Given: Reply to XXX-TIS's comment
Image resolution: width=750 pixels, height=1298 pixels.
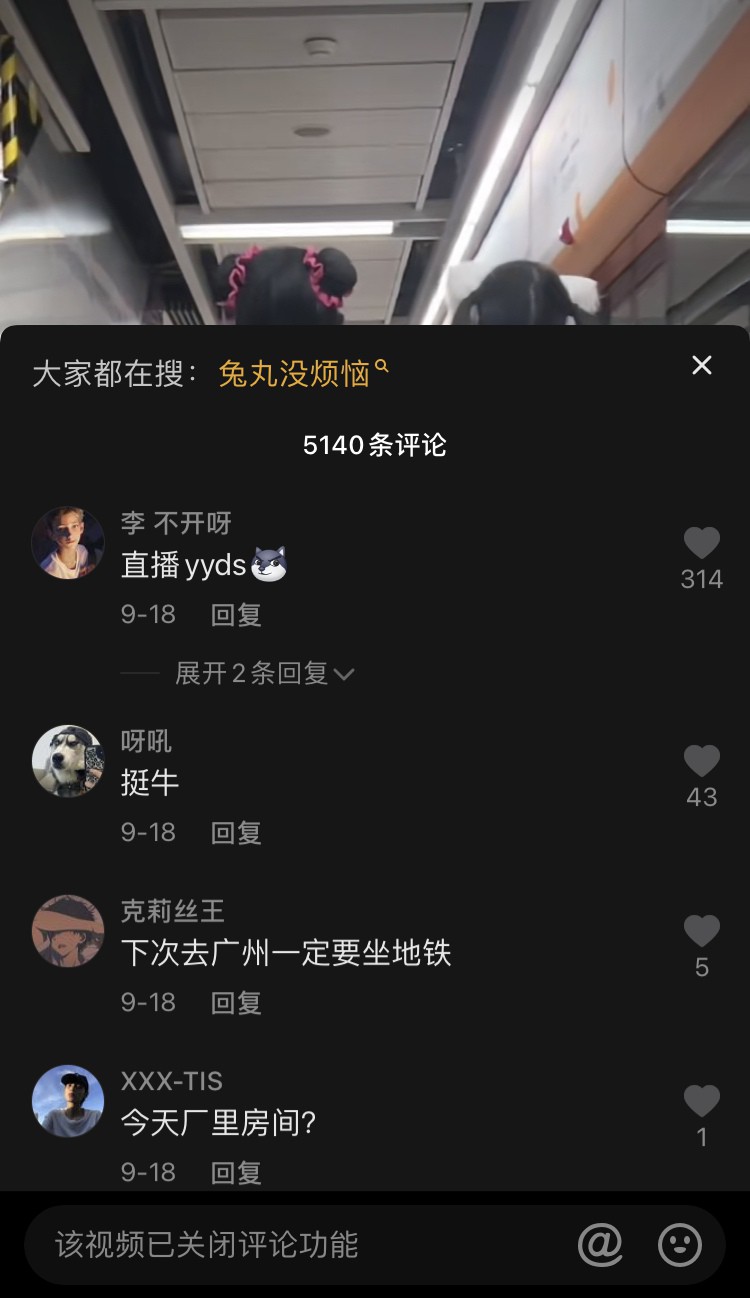Looking at the screenshot, I should [236, 1172].
